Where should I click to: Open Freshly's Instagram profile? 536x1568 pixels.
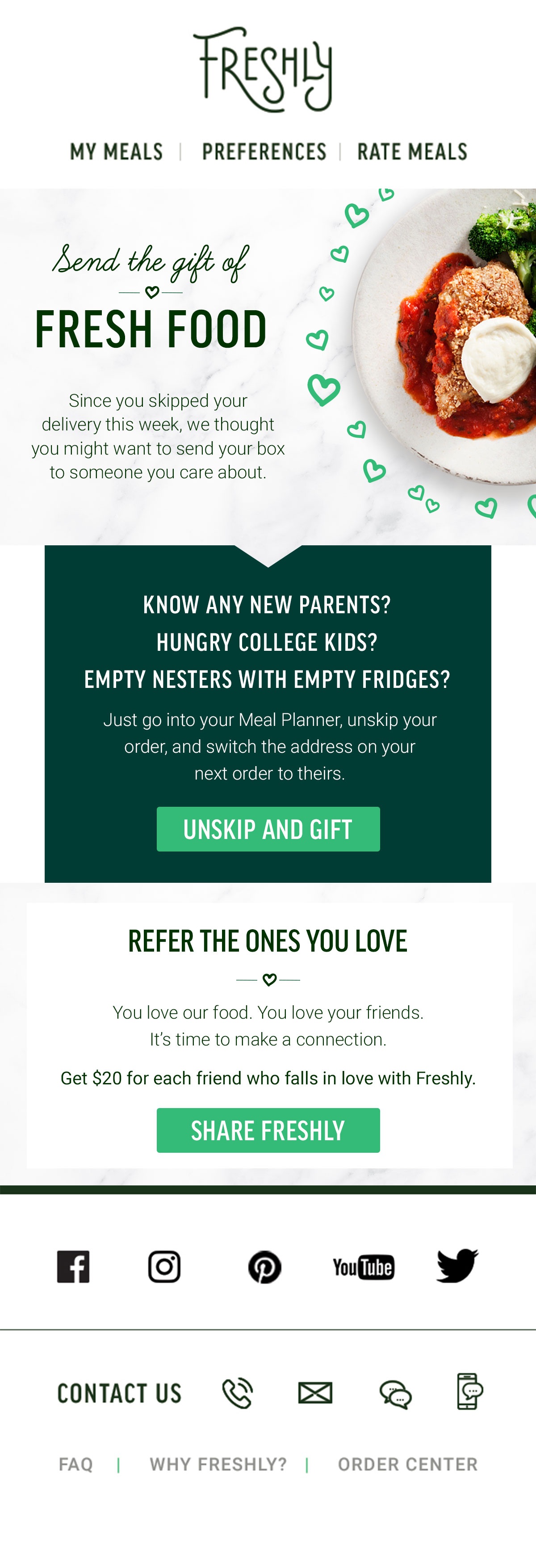click(164, 1267)
